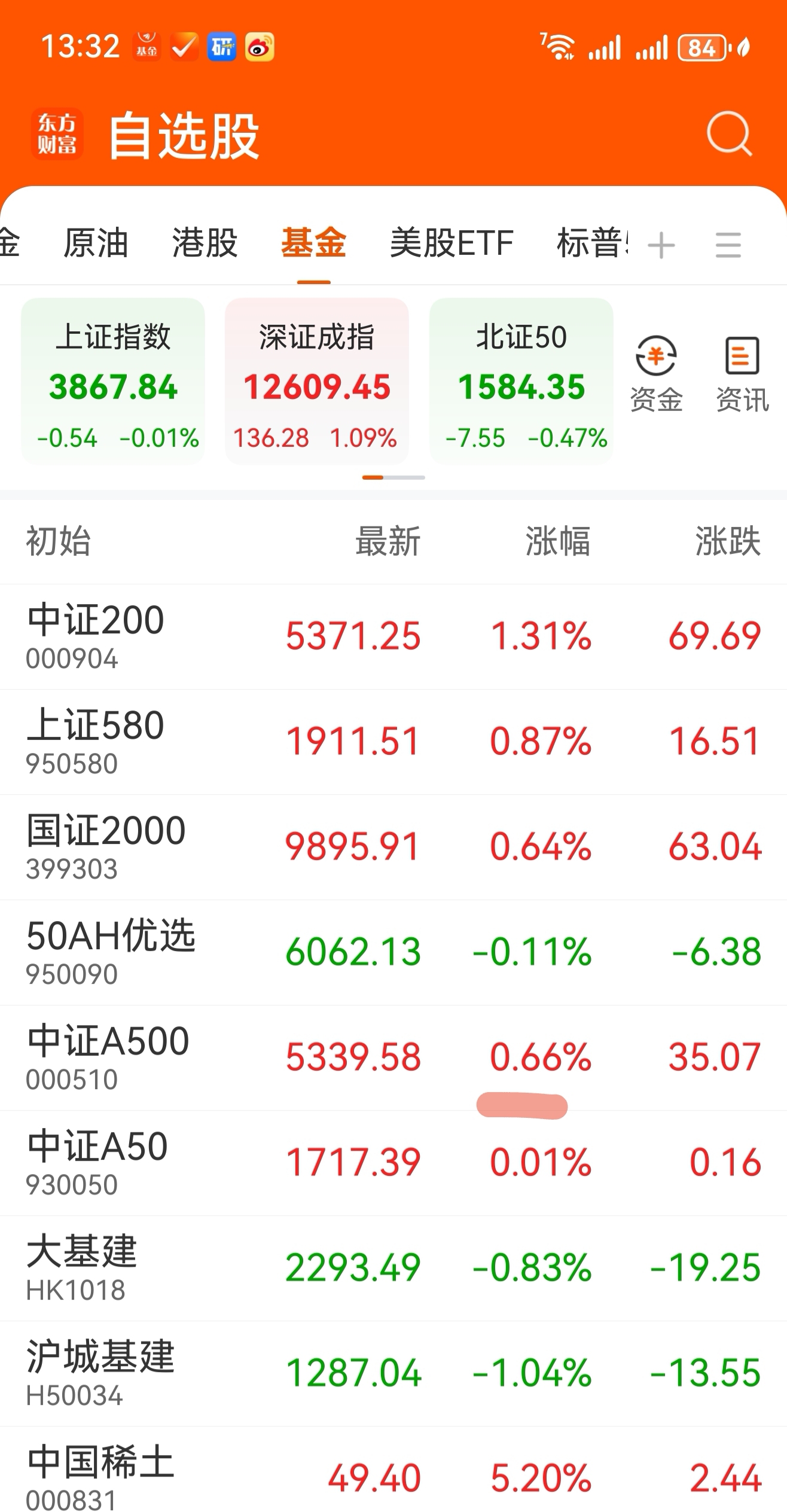Open the 基金 app from the status bar
Screen dimensions: 787x1512
147,46
